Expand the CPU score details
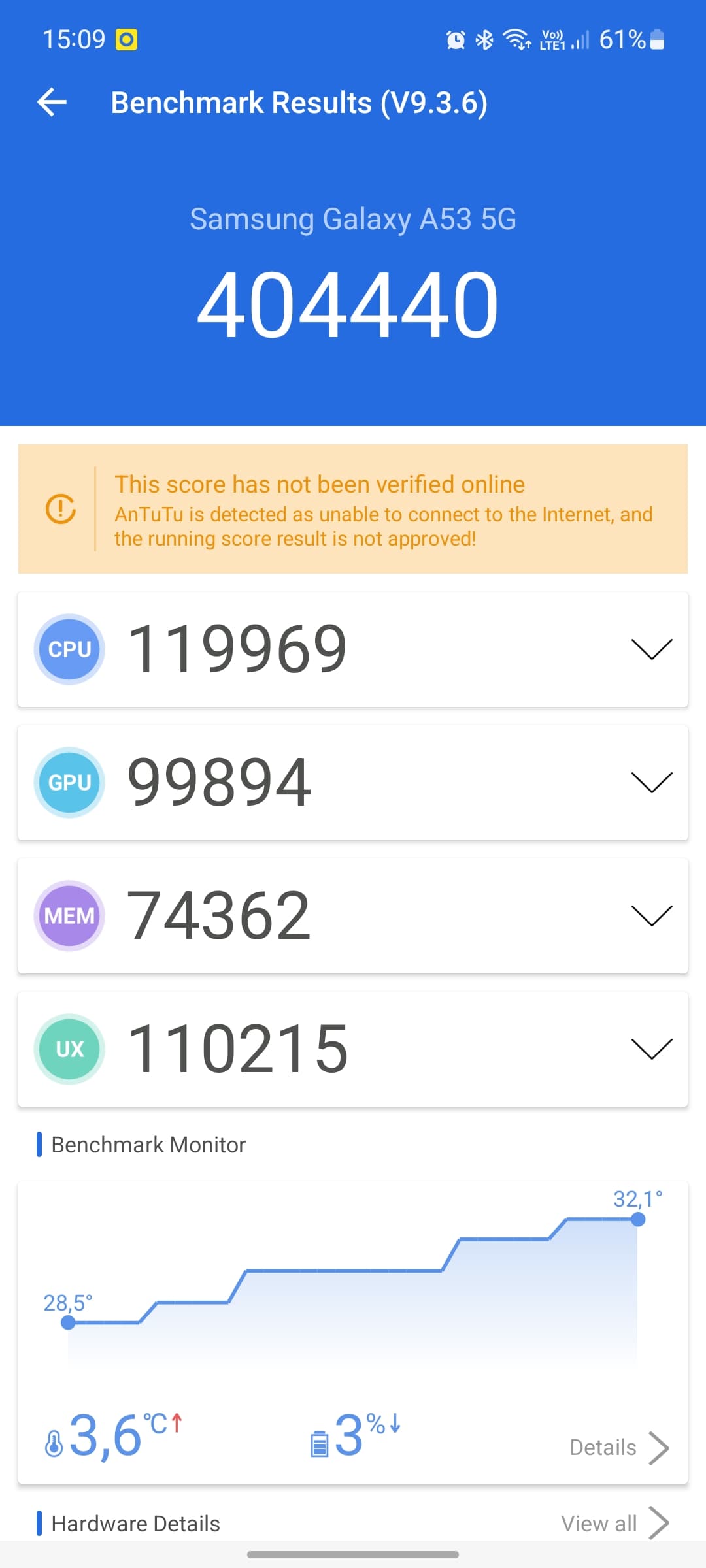Viewport: 706px width, 1568px height. pos(651,649)
